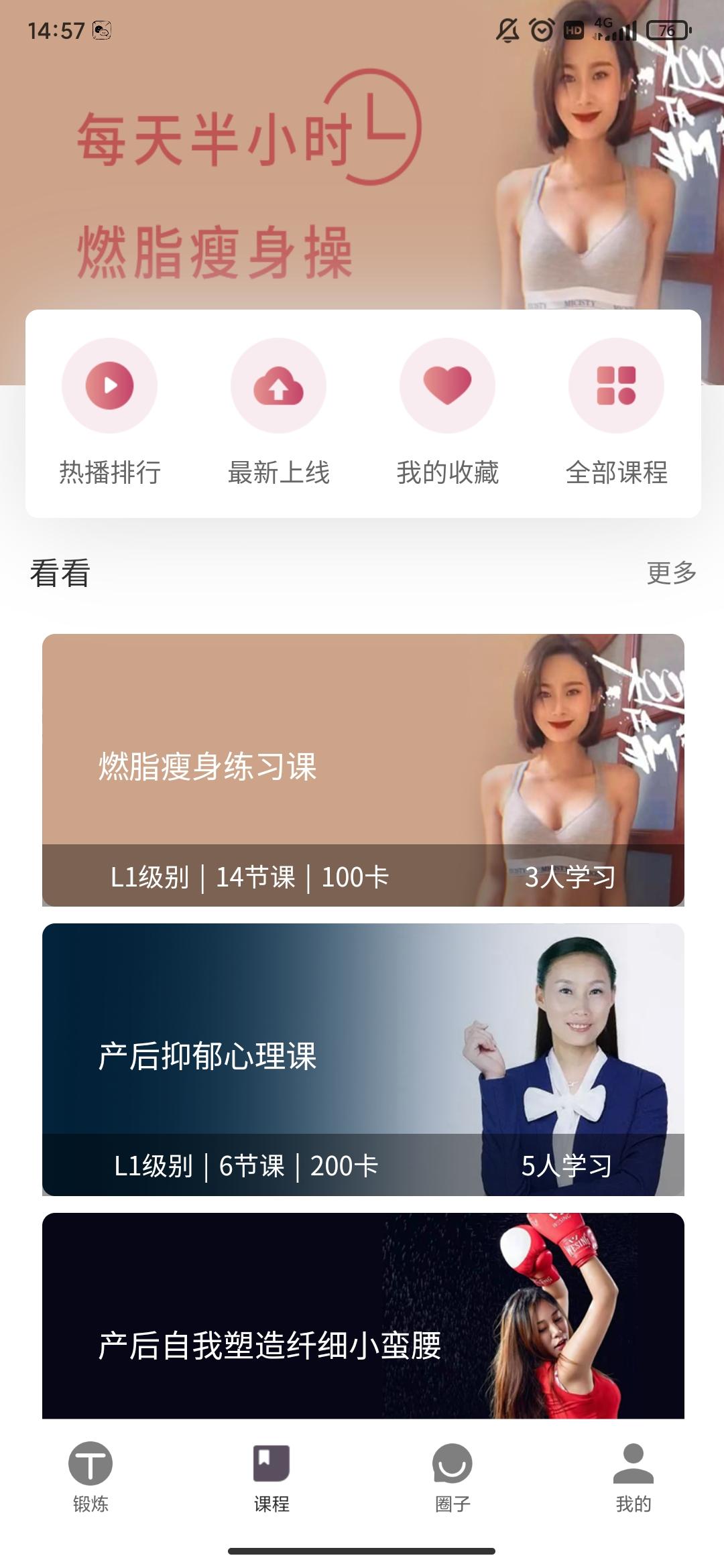724x1568 pixels.
Task: Open the 全部课程 grid icon
Action: (x=615, y=386)
